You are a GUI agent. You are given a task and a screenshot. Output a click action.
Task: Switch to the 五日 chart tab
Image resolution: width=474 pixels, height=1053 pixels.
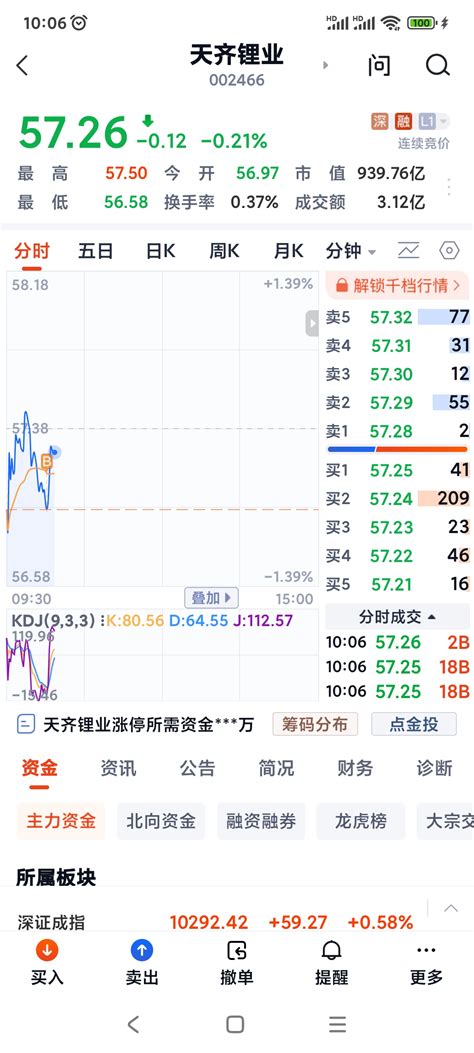(96, 251)
